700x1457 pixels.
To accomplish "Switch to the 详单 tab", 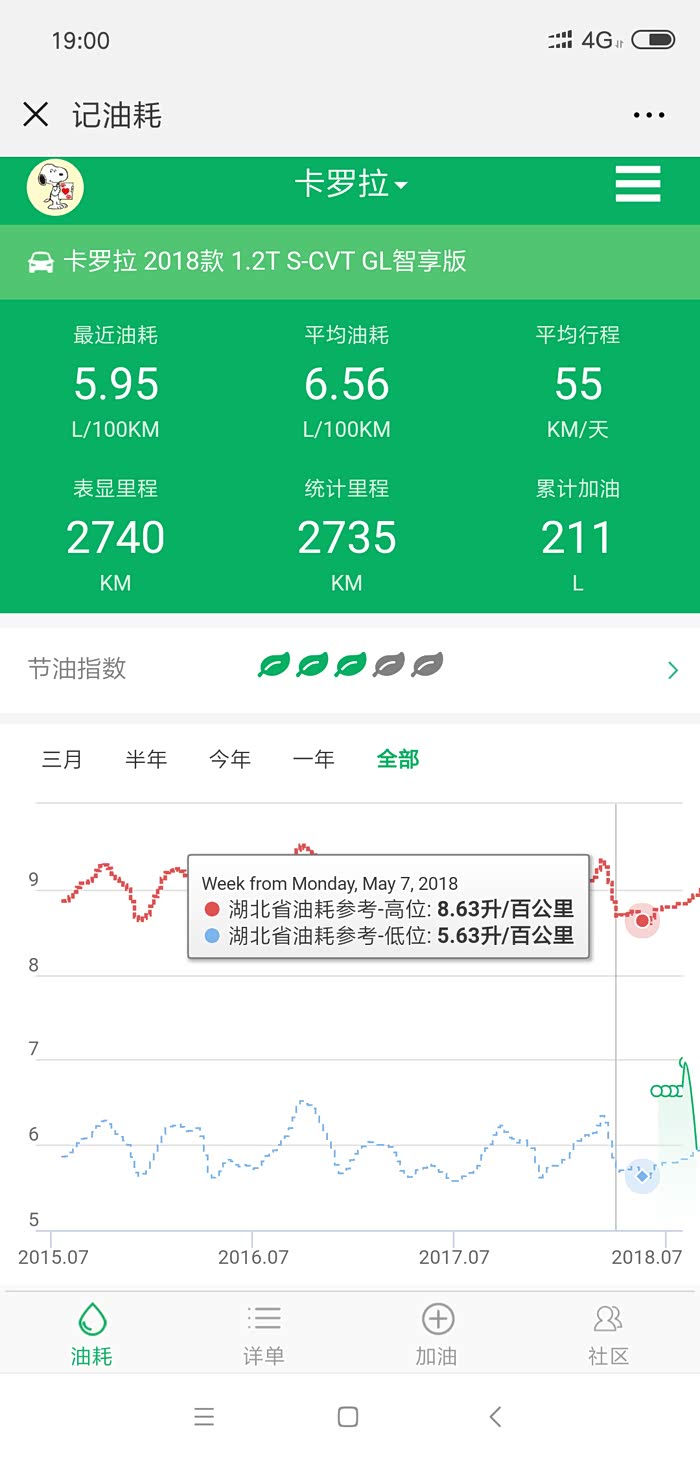I will pos(264,1334).
